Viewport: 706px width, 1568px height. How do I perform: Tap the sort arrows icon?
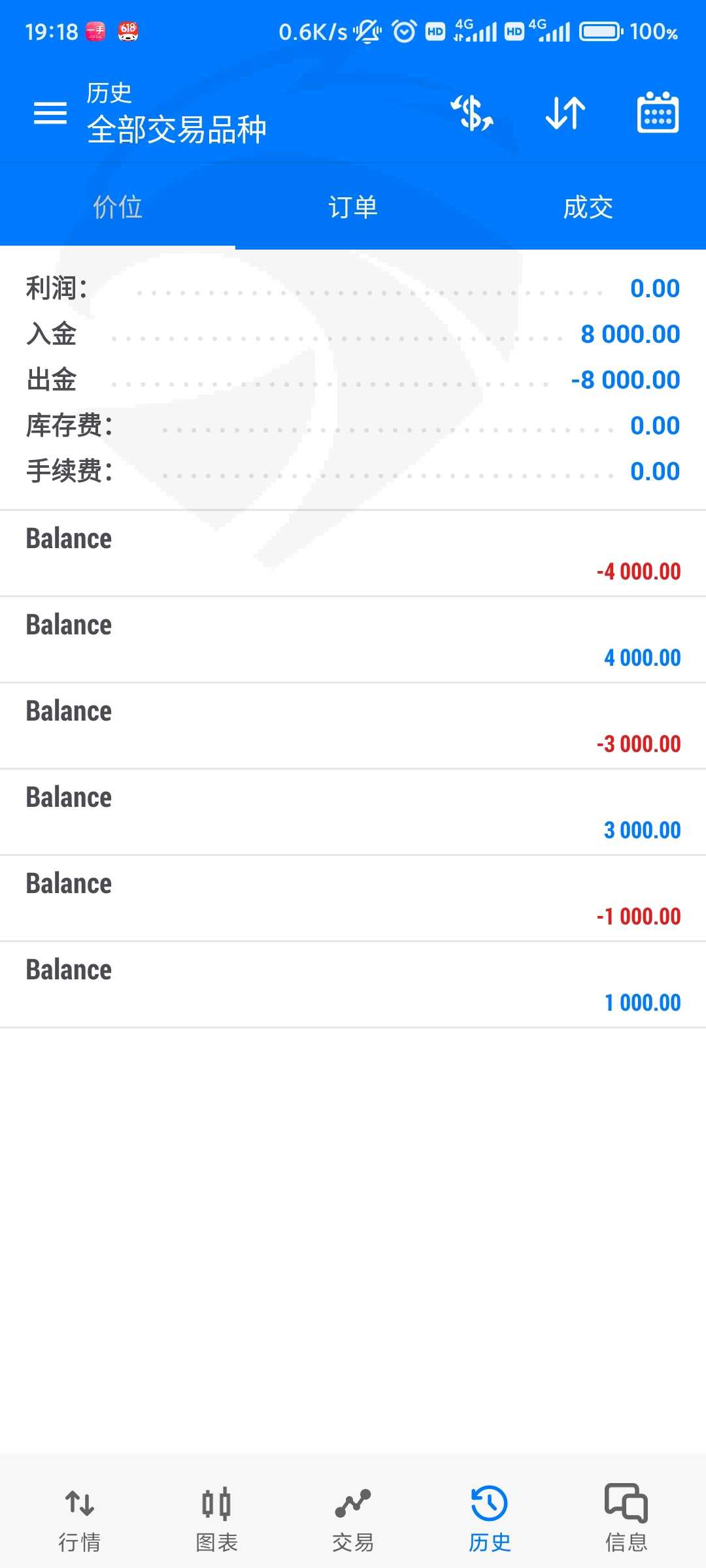point(565,113)
